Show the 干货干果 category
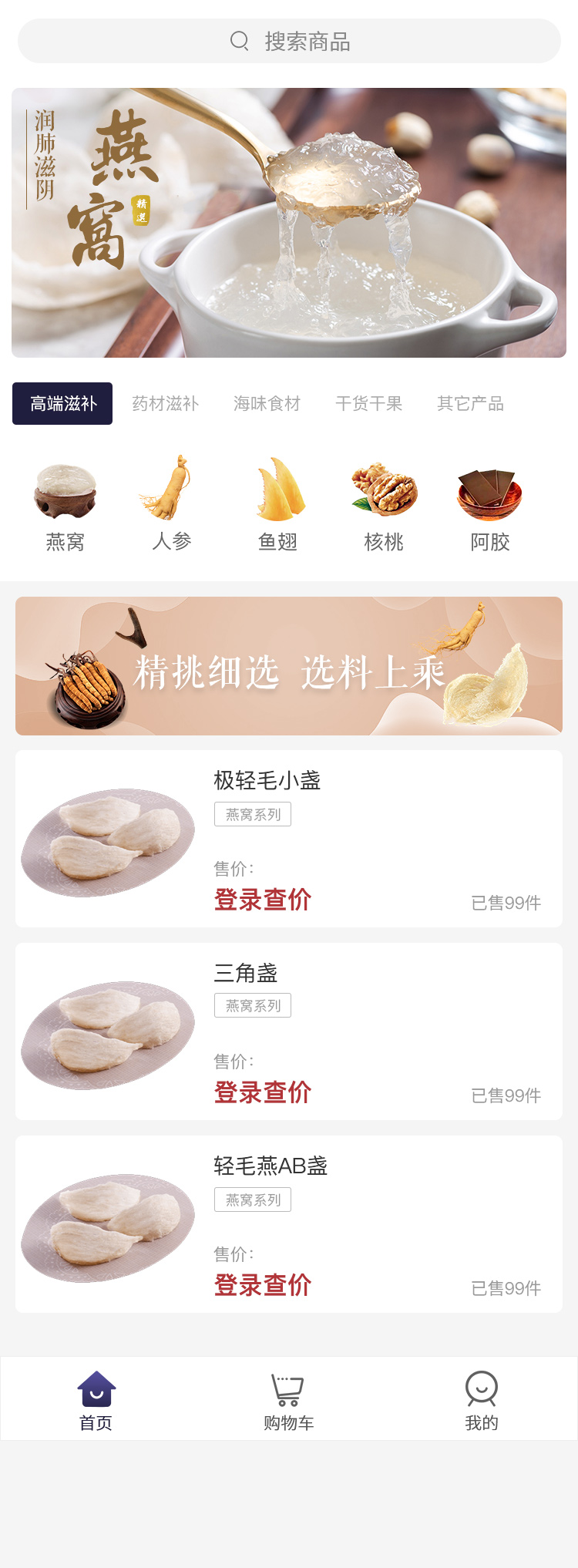This screenshot has height=1568, width=578. click(x=368, y=403)
